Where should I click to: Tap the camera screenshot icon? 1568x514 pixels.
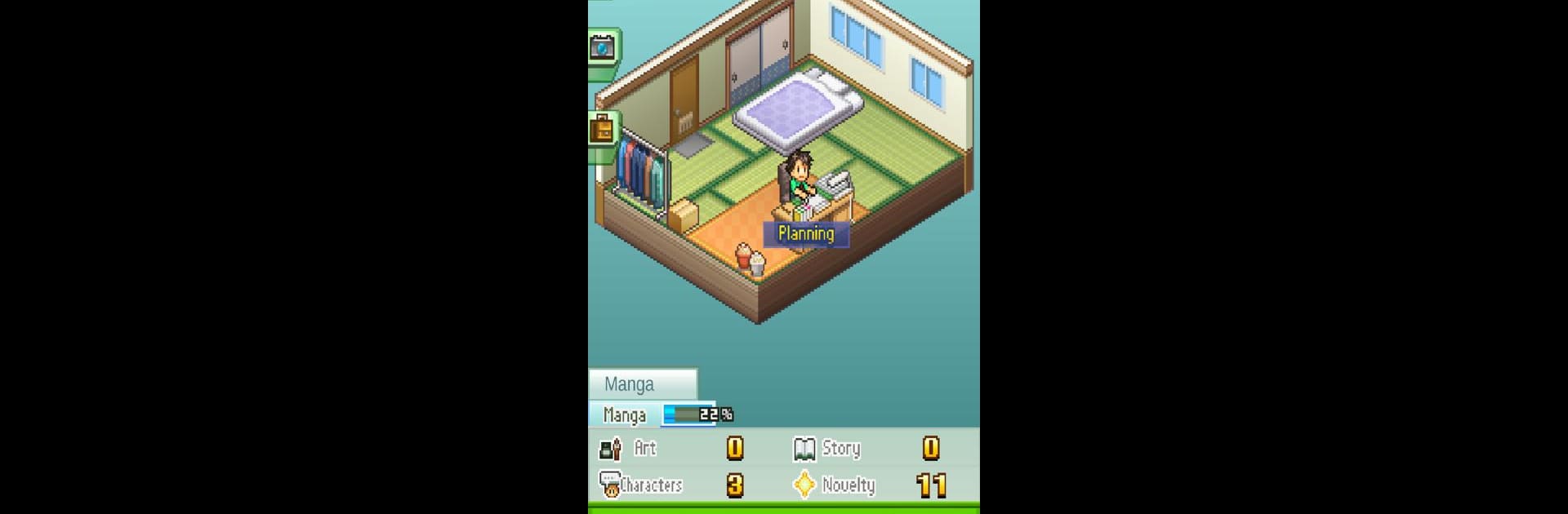603,47
